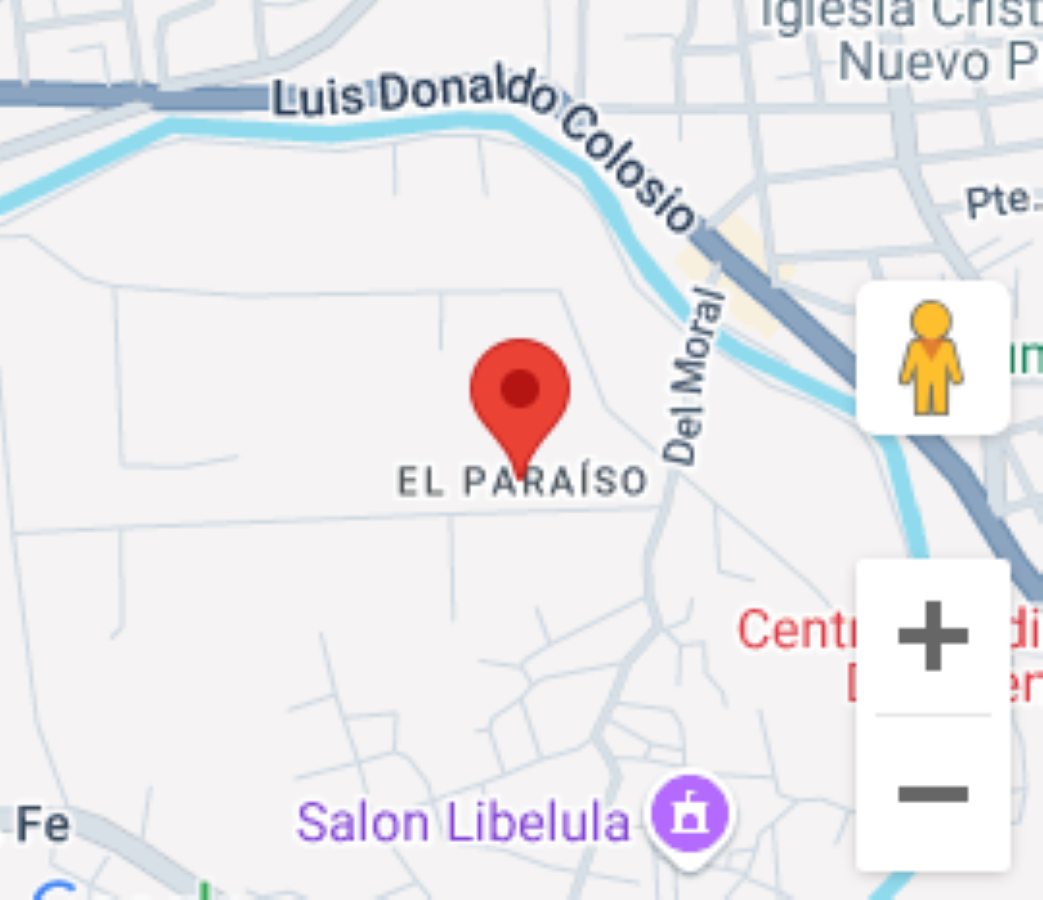Image resolution: width=1043 pixels, height=900 pixels.
Task: Open Street View with the Pegman icon
Action: (x=932, y=358)
